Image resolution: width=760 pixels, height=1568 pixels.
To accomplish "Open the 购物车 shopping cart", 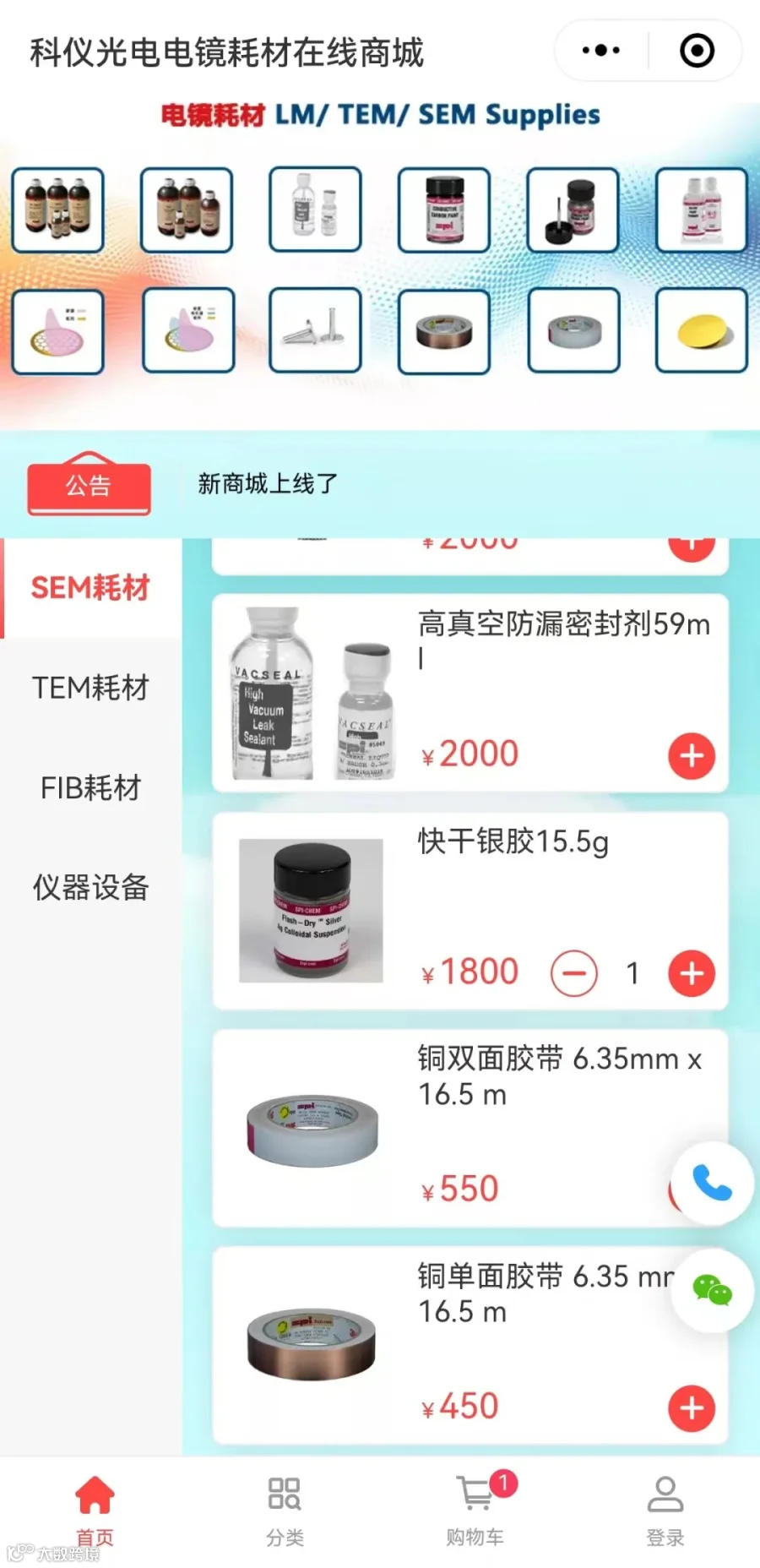I will pyautogui.click(x=475, y=1511).
